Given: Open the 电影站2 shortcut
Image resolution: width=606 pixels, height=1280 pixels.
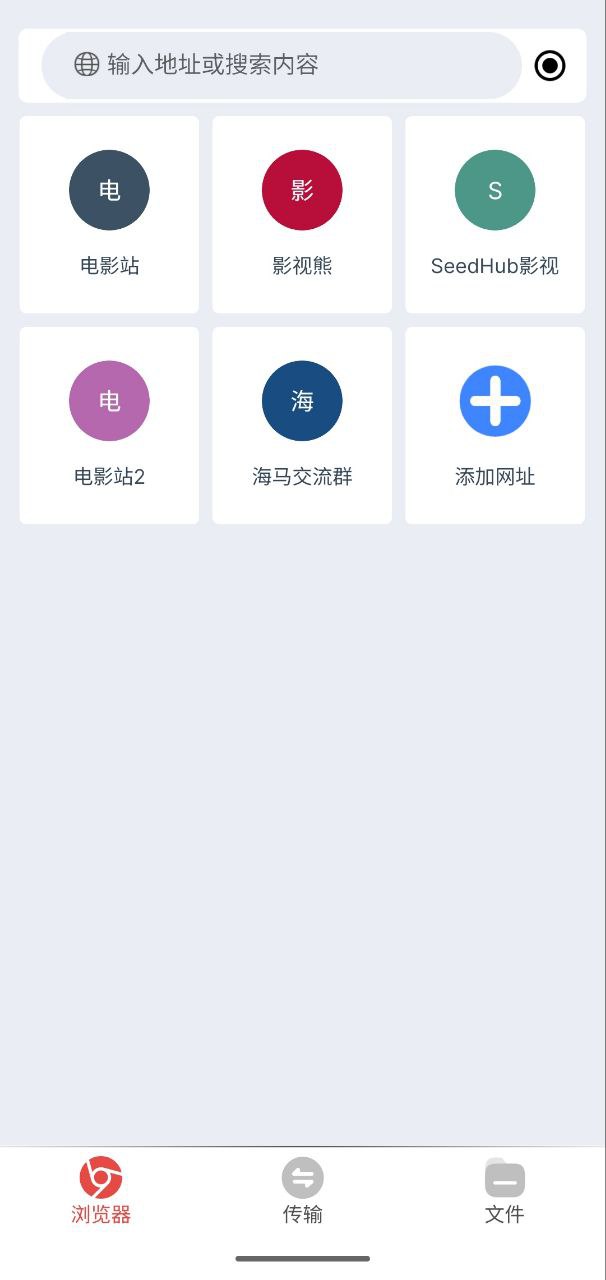Looking at the screenshot, I should point(109,425).
